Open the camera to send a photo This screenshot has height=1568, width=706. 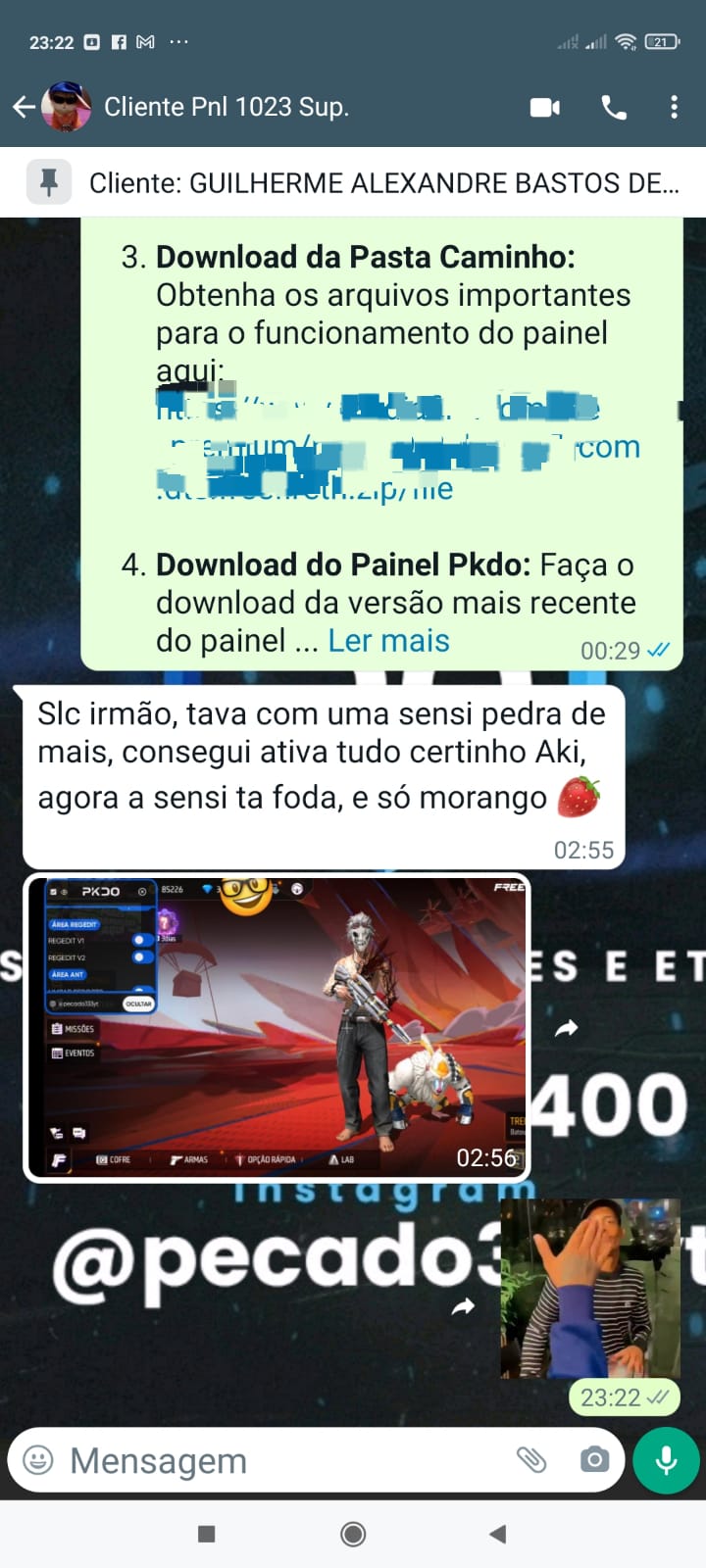(x=593, y=1460)
